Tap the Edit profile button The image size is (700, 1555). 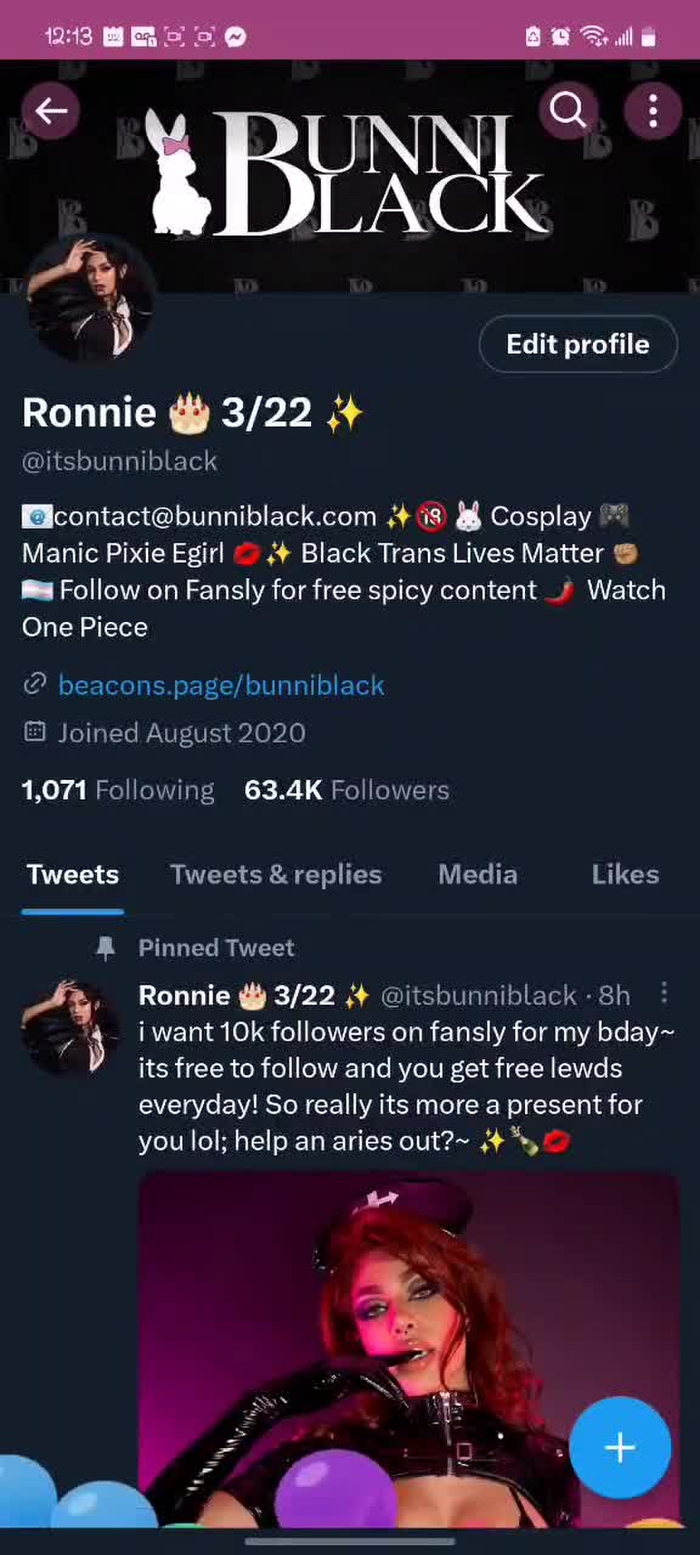pos(577,344)
